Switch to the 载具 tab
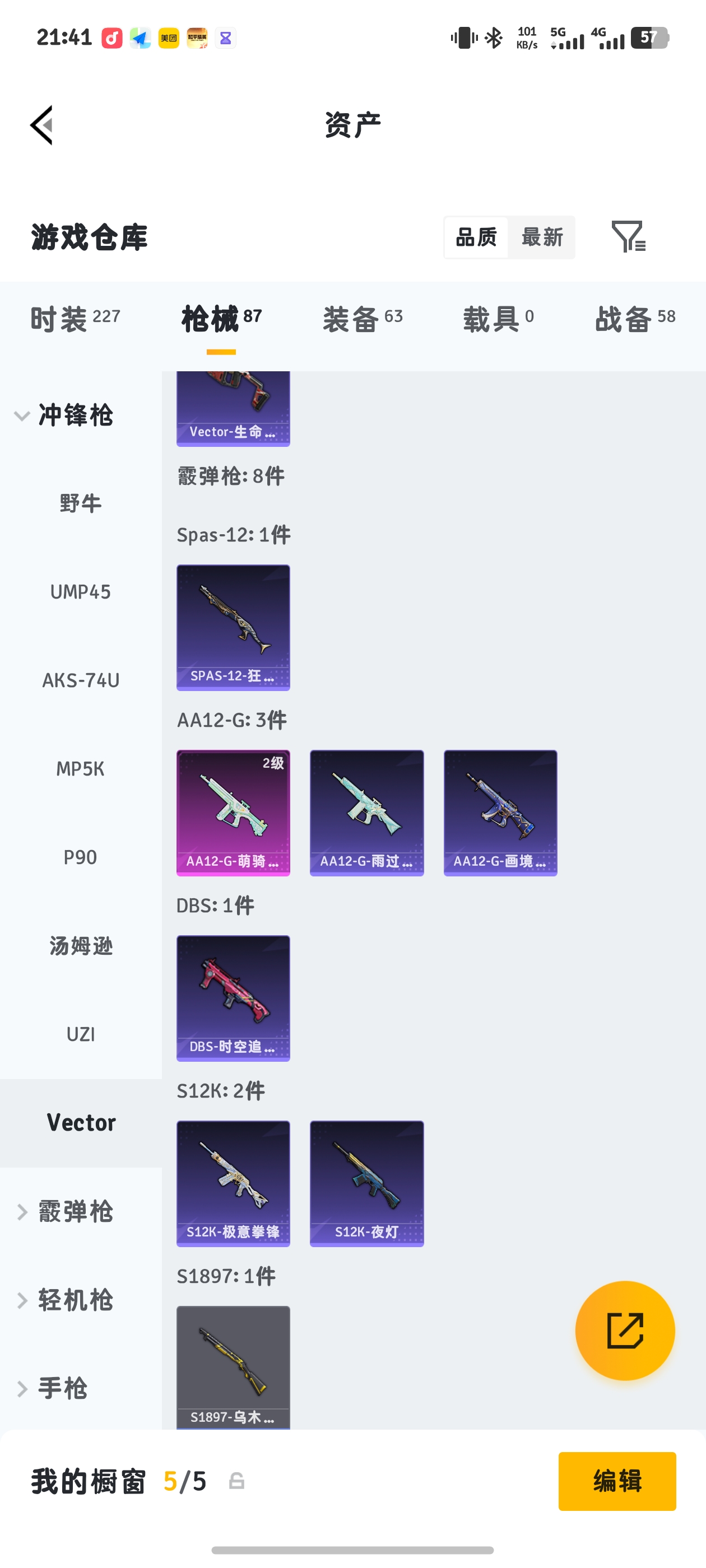This screenshot has width=706, height=1568. click(498, 318)
